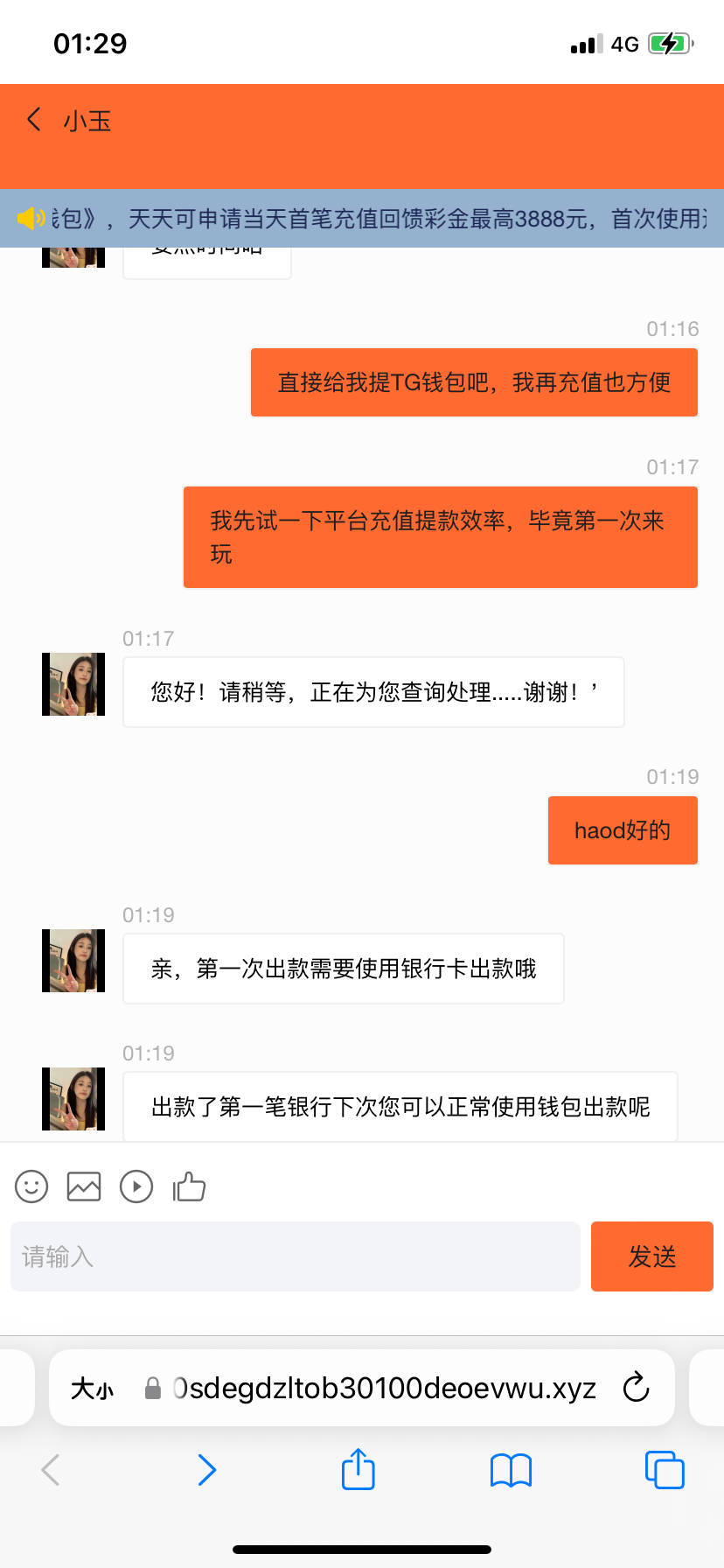Viewport: 724px width, 1568px height.
Task: Go back from the 小玉 chat
Action: tap(34, 120)
